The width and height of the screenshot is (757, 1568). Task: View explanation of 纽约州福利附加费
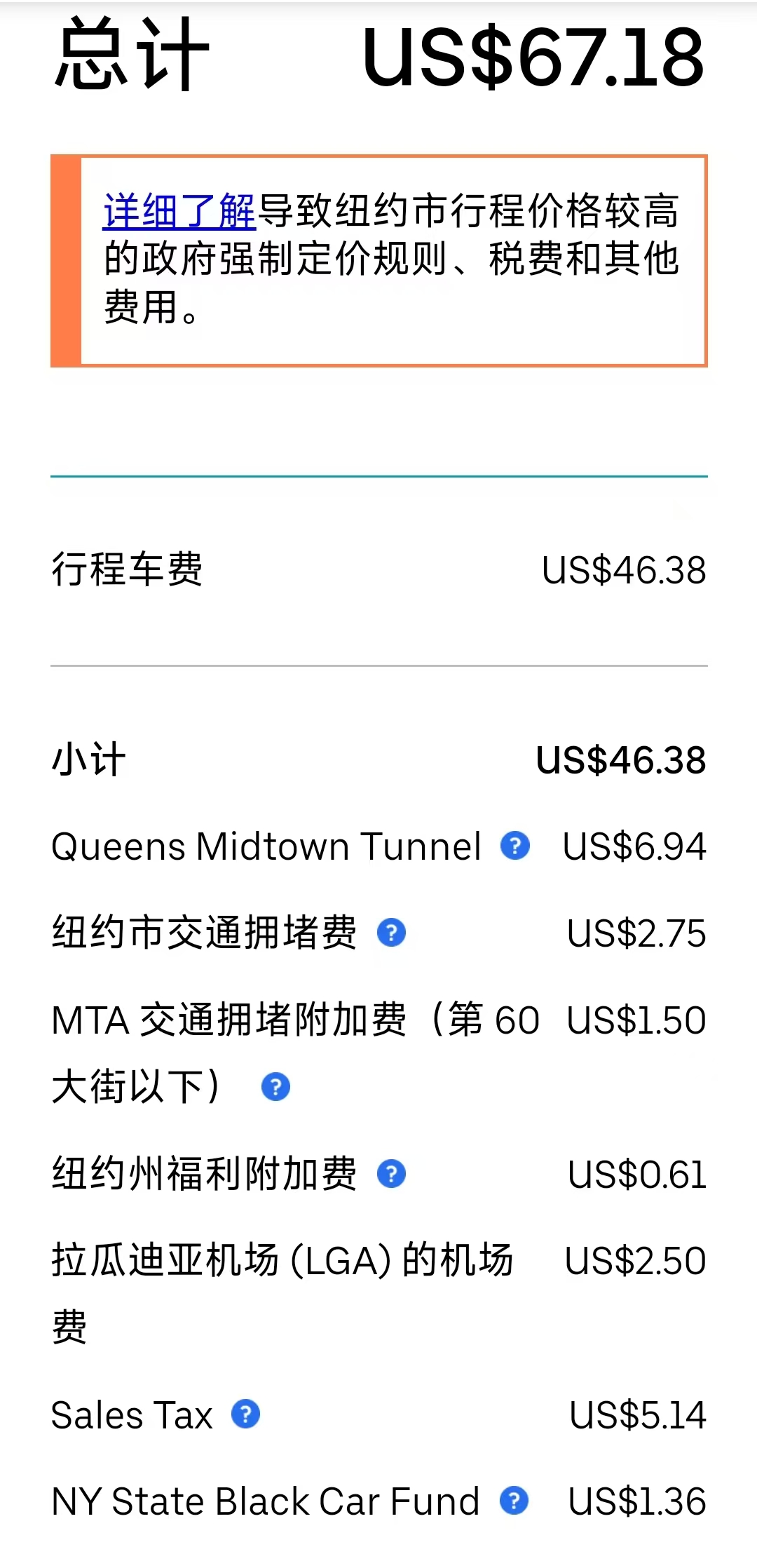tap(392, 1174)
